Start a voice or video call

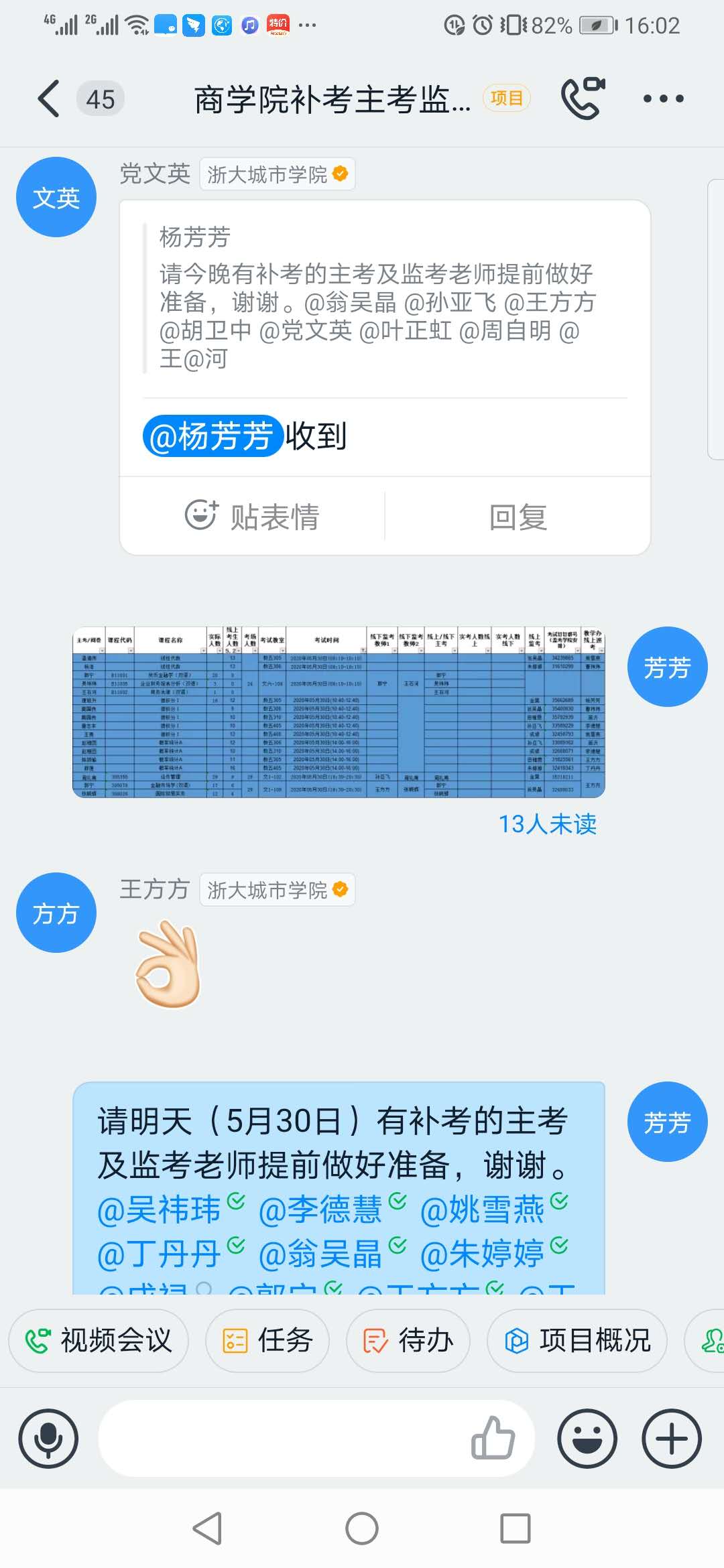point(583,99)
